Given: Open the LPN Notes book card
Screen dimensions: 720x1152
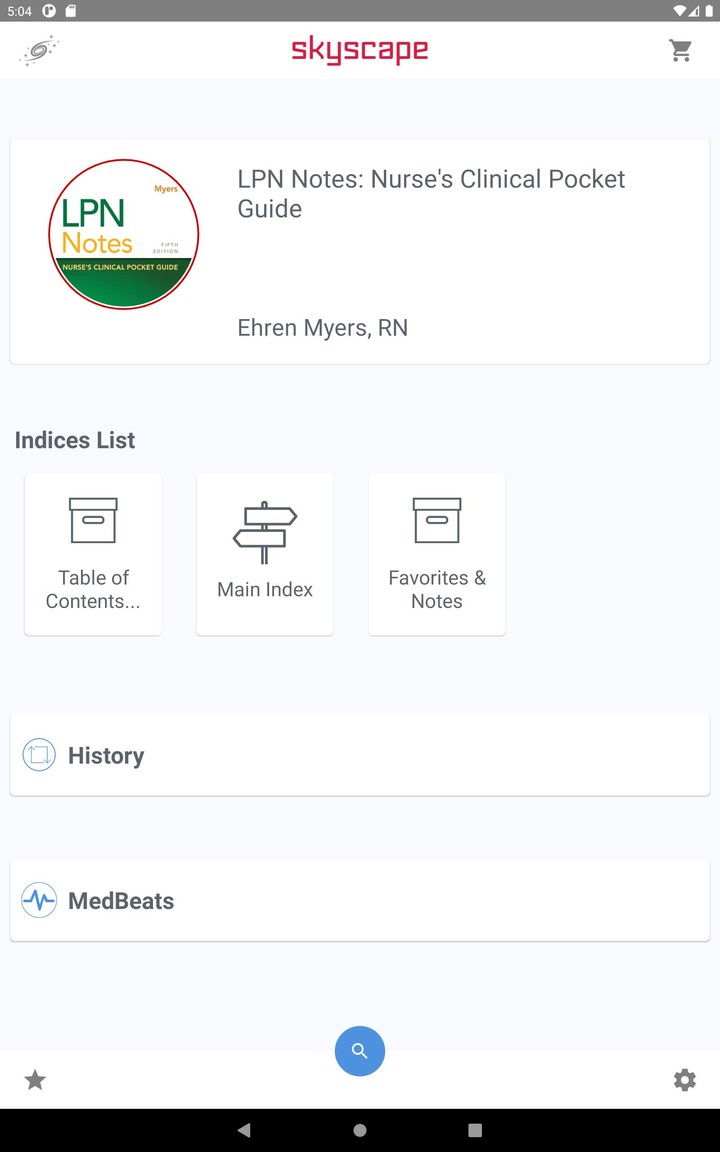Looking at the screenshot, I should tap(359, 252).
